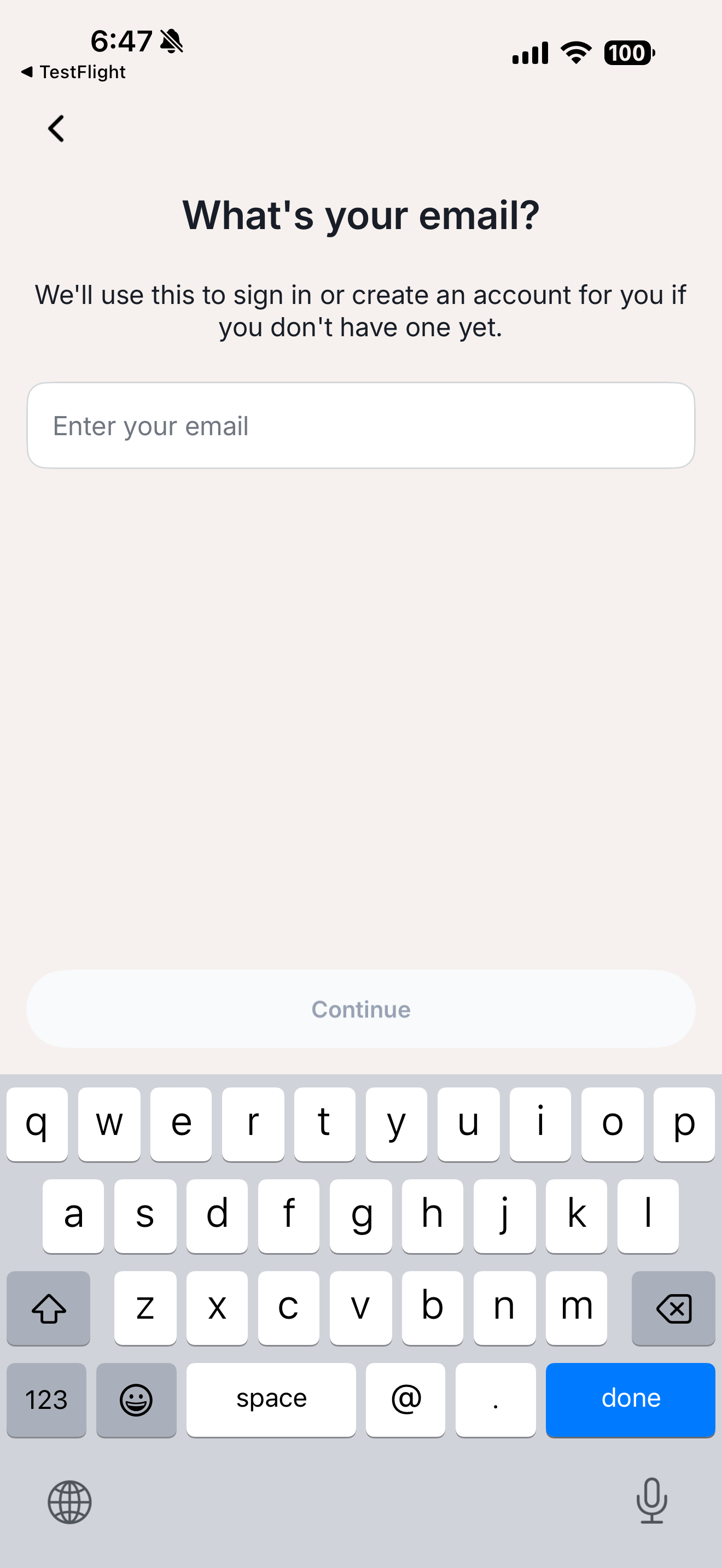This screenshot has height=1568, width=722.
Task: Open the emoji keyboard
Action: 136,1399
